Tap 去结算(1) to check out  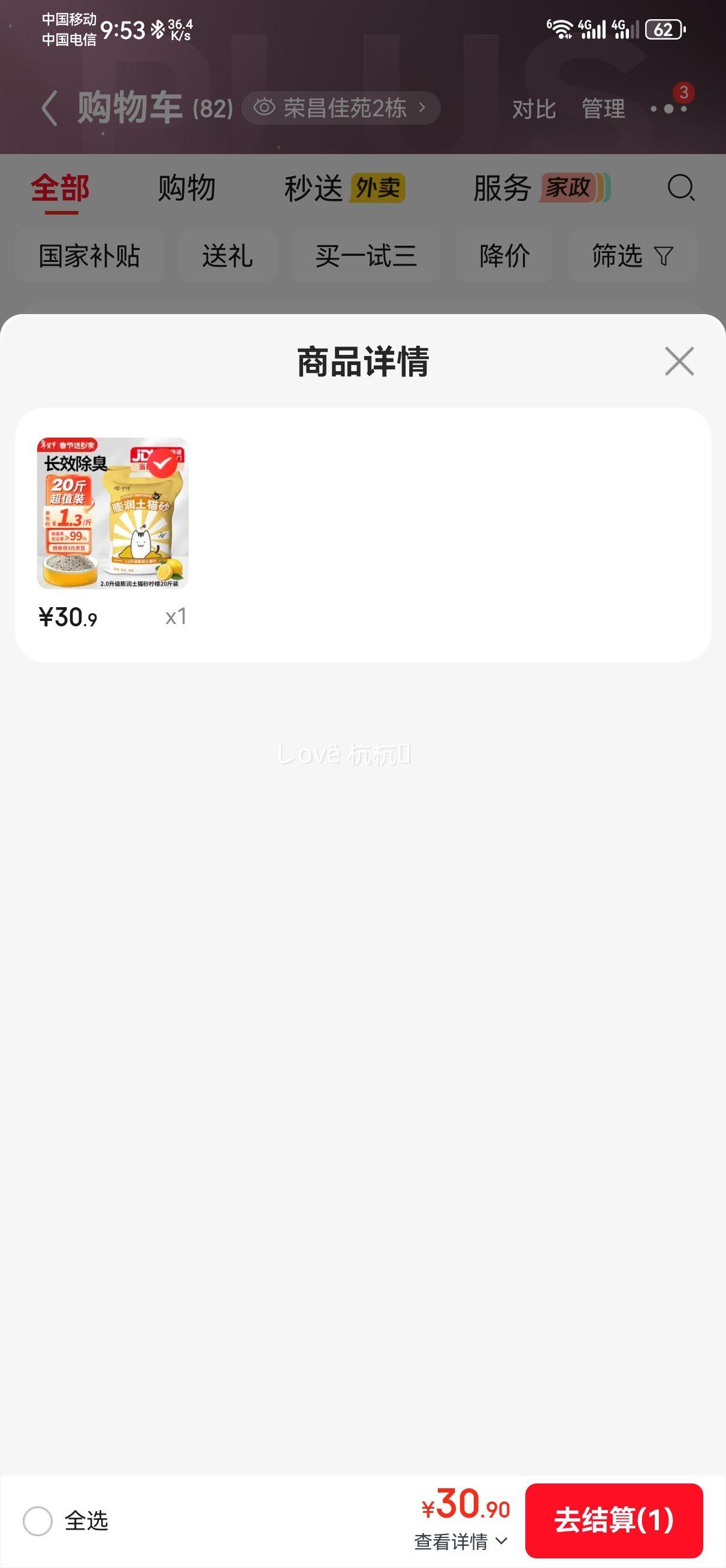coord(613,1520)
